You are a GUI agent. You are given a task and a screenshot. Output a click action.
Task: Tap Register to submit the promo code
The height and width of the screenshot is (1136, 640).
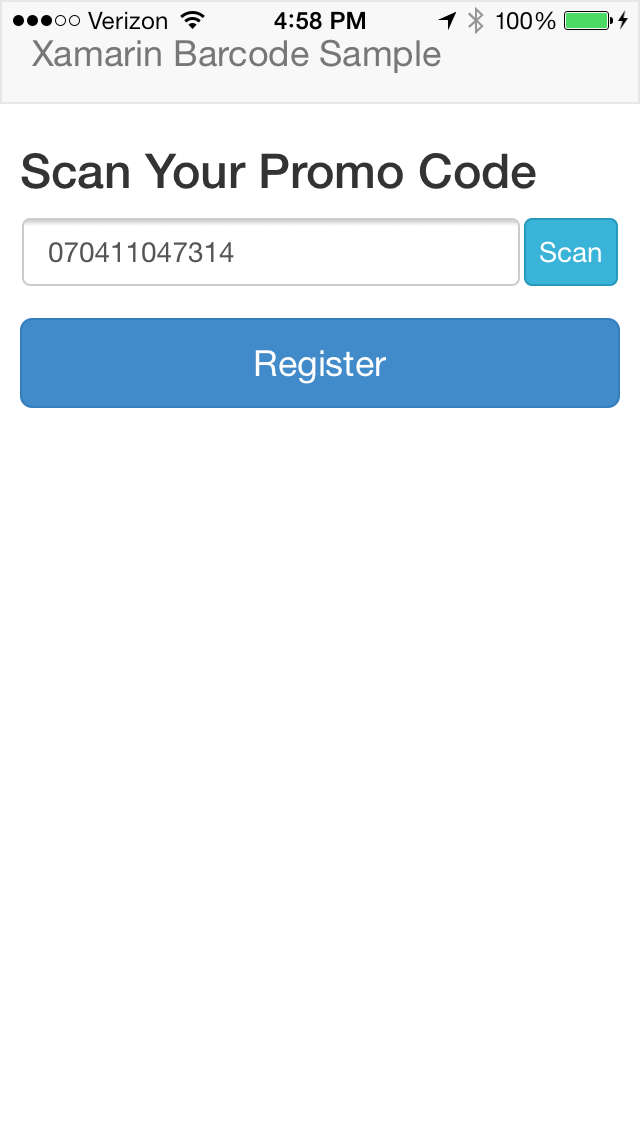(320, 363)
